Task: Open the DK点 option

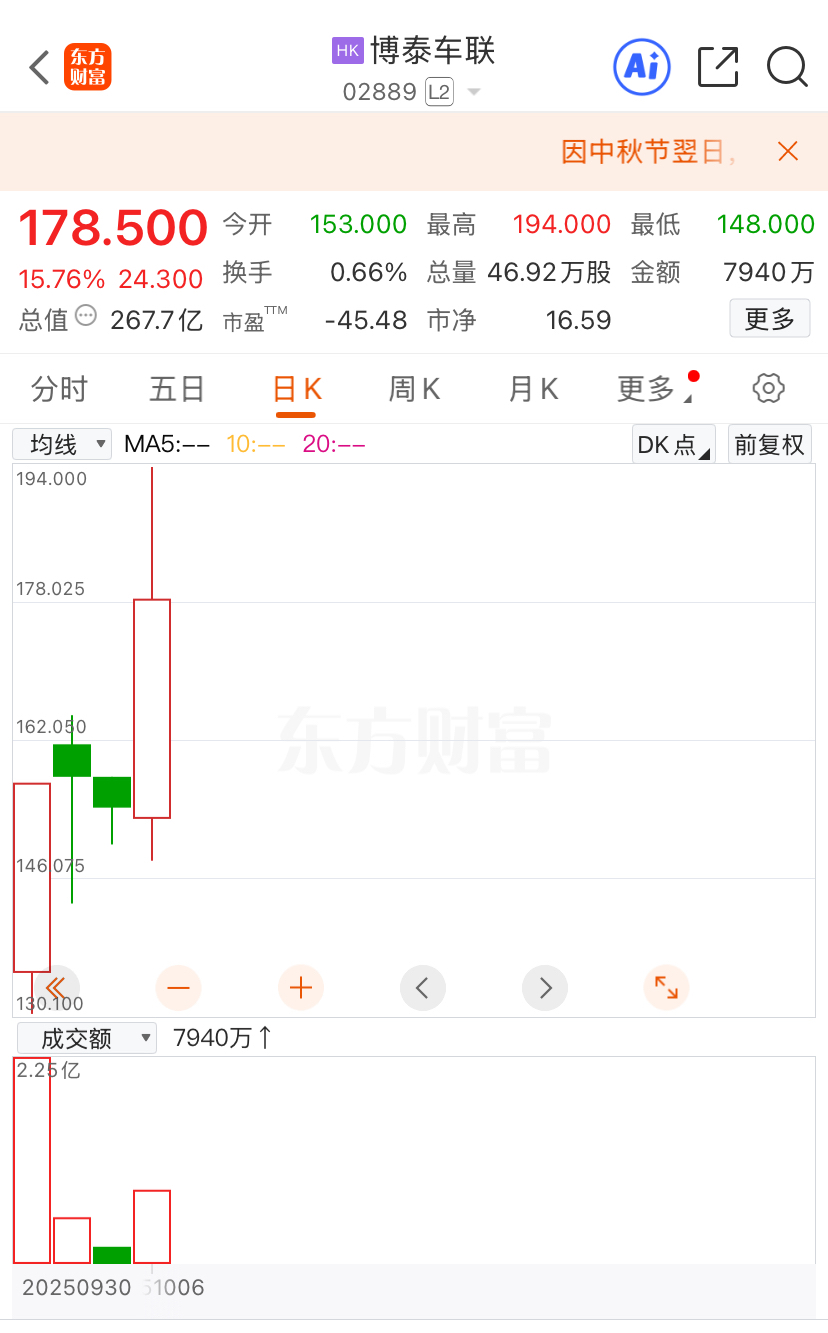Action: [674, 444]
